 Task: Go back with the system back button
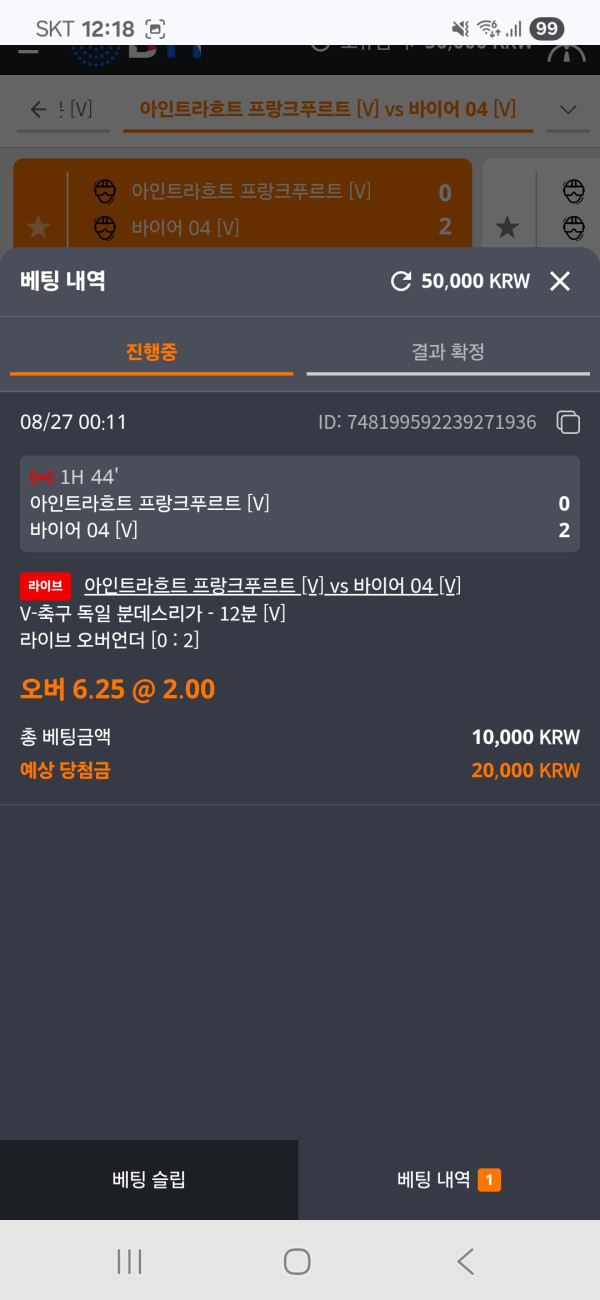click(x=465, y=1261)
